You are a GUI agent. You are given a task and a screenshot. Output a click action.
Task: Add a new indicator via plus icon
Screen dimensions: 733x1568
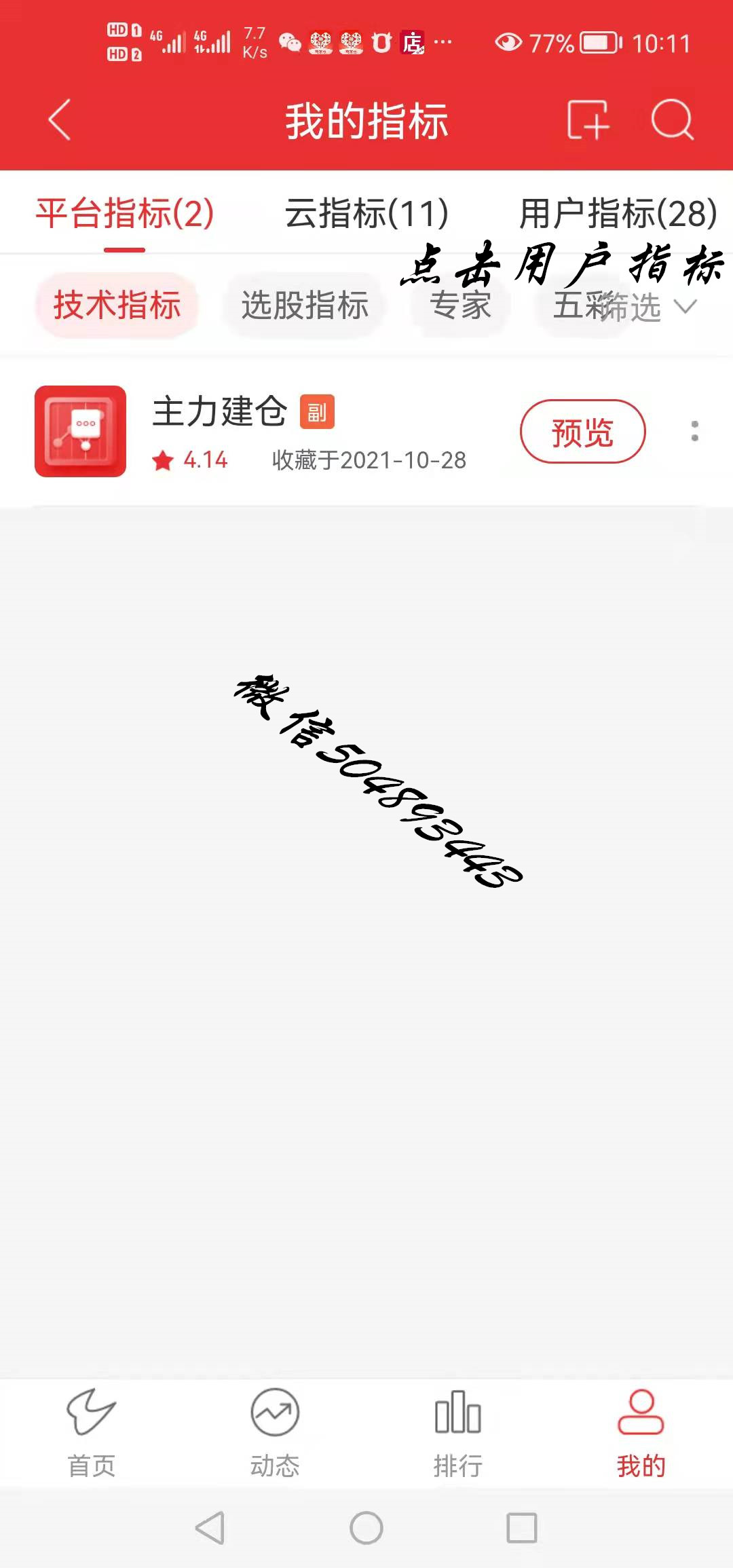tap(588, 120)
